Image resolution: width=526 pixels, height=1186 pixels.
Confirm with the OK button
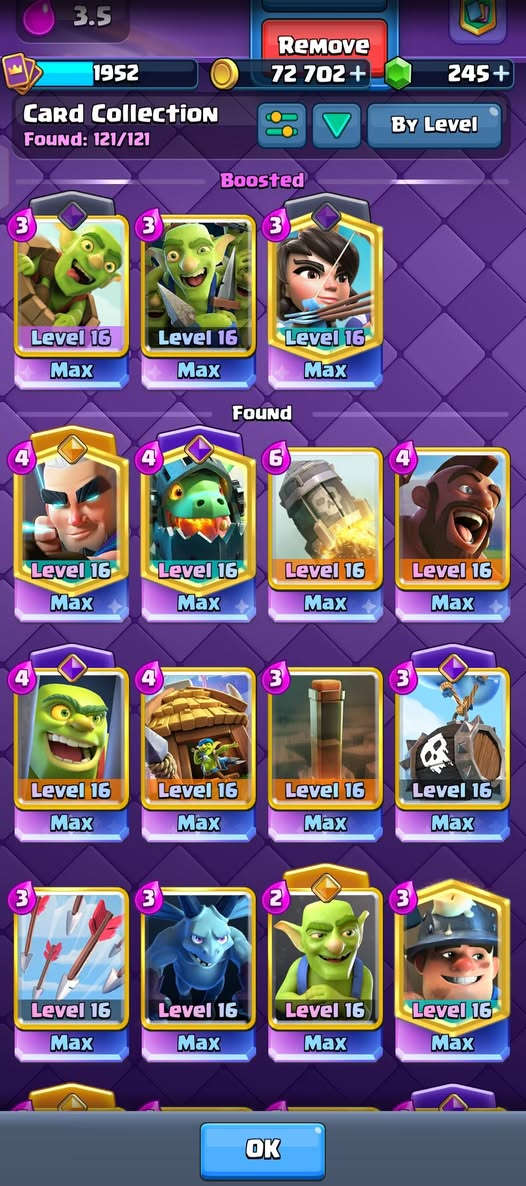263,1150
